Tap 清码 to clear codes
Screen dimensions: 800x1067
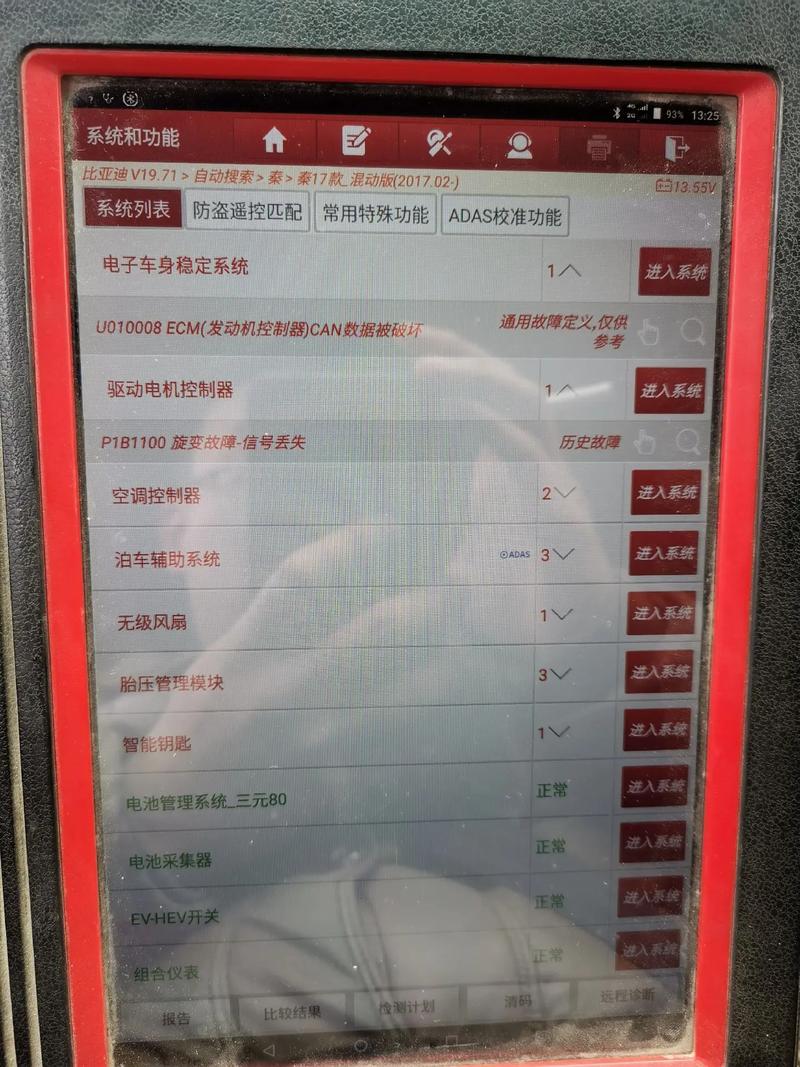518,1001
